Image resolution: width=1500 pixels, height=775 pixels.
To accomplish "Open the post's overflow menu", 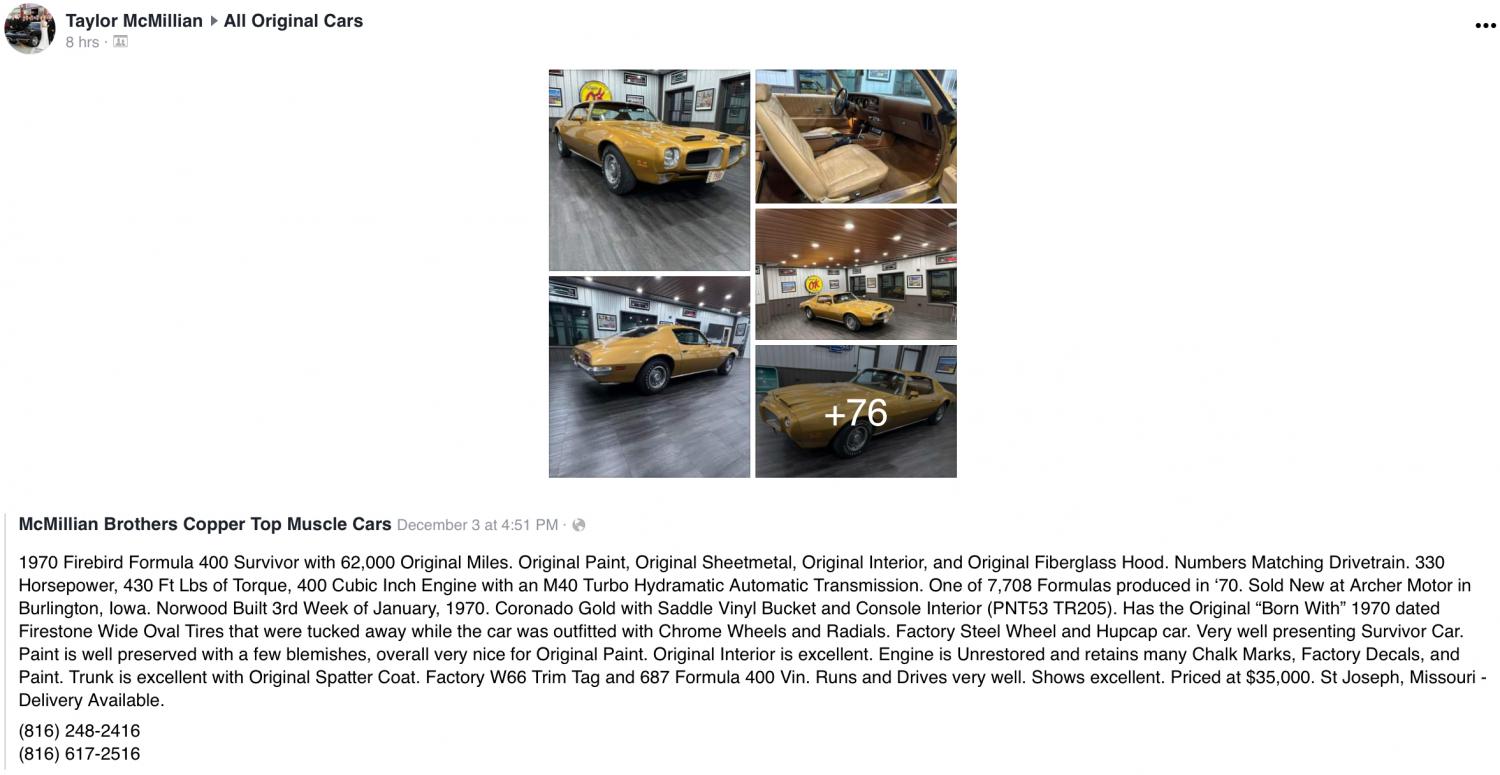I will 1486,25.
